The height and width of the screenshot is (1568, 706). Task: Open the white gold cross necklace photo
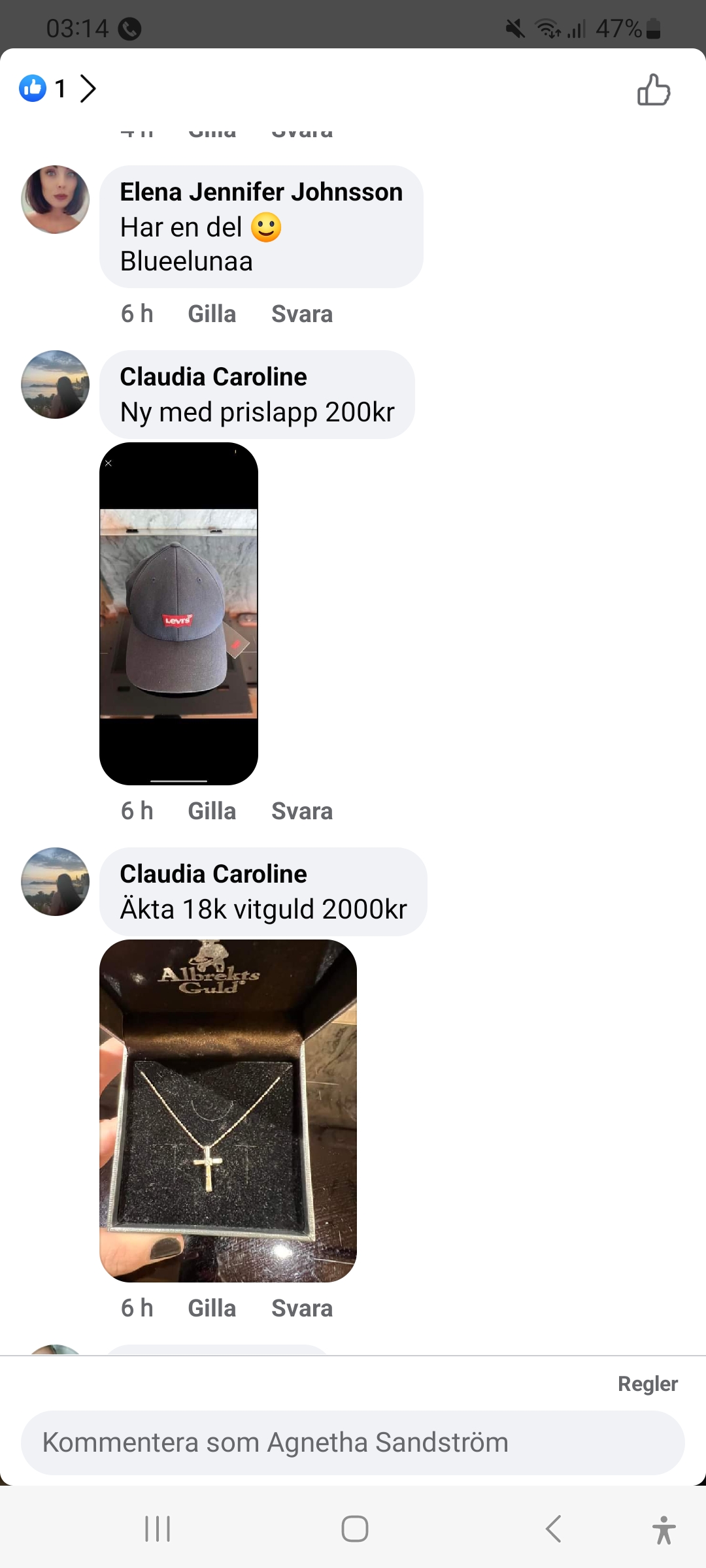click(x=228, y=1111)
